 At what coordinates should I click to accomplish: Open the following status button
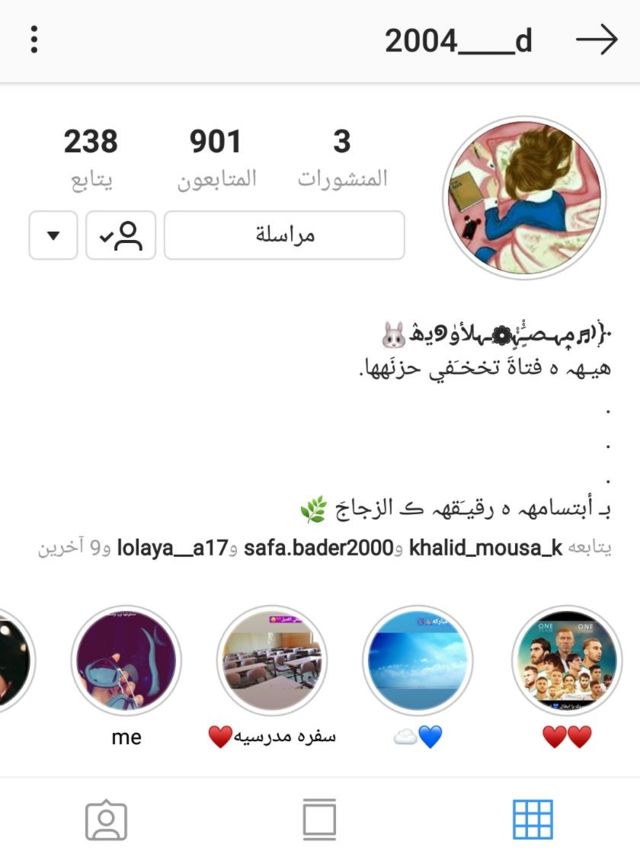(120, 235)
